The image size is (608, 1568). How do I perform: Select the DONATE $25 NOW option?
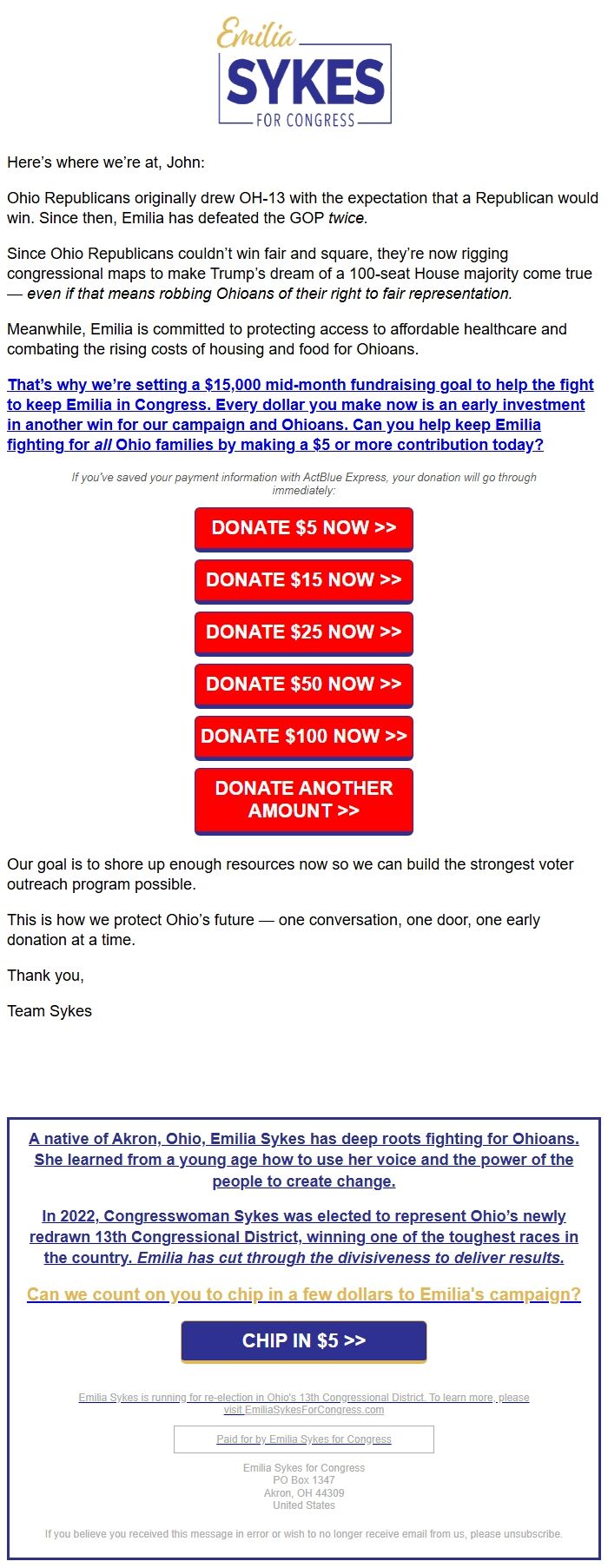pyautogui.click(x=304, y=632)
